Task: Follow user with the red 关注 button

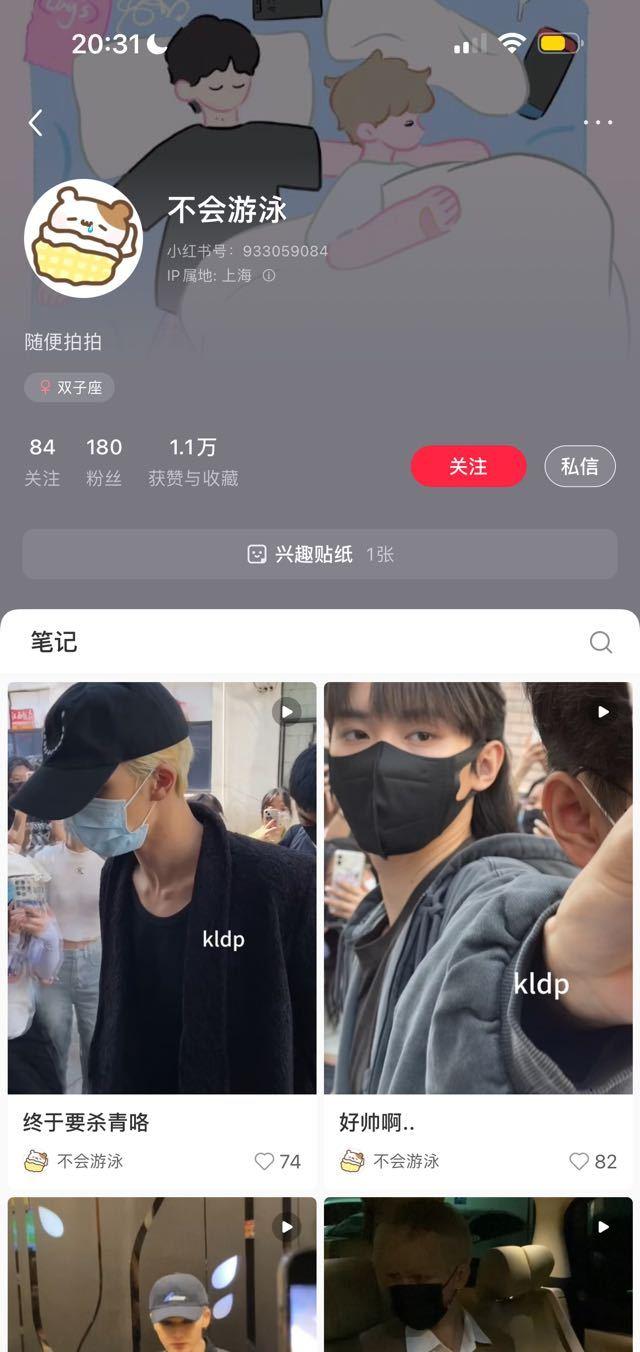Action: point(468,466)
